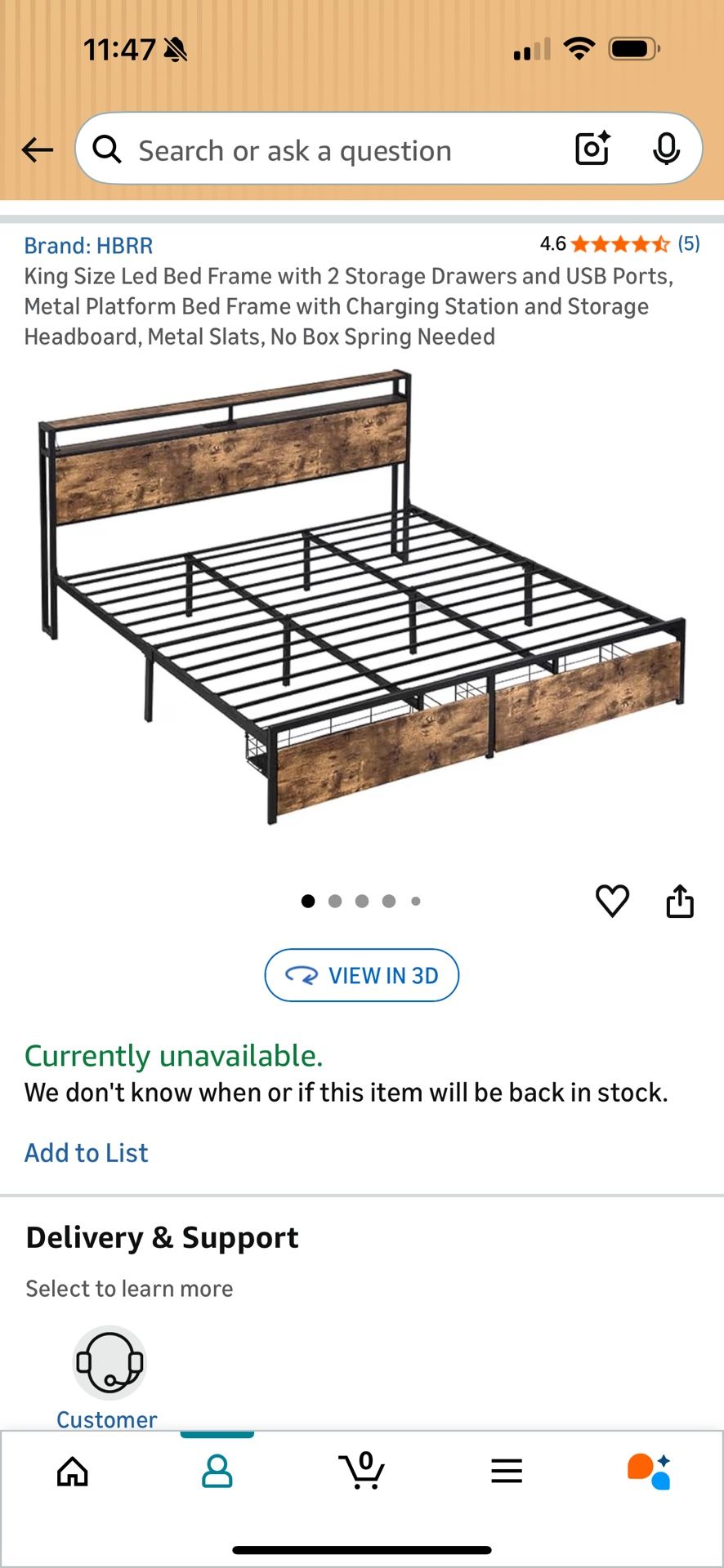
Task: Go back using the back arrow
Action: [37, 149]
